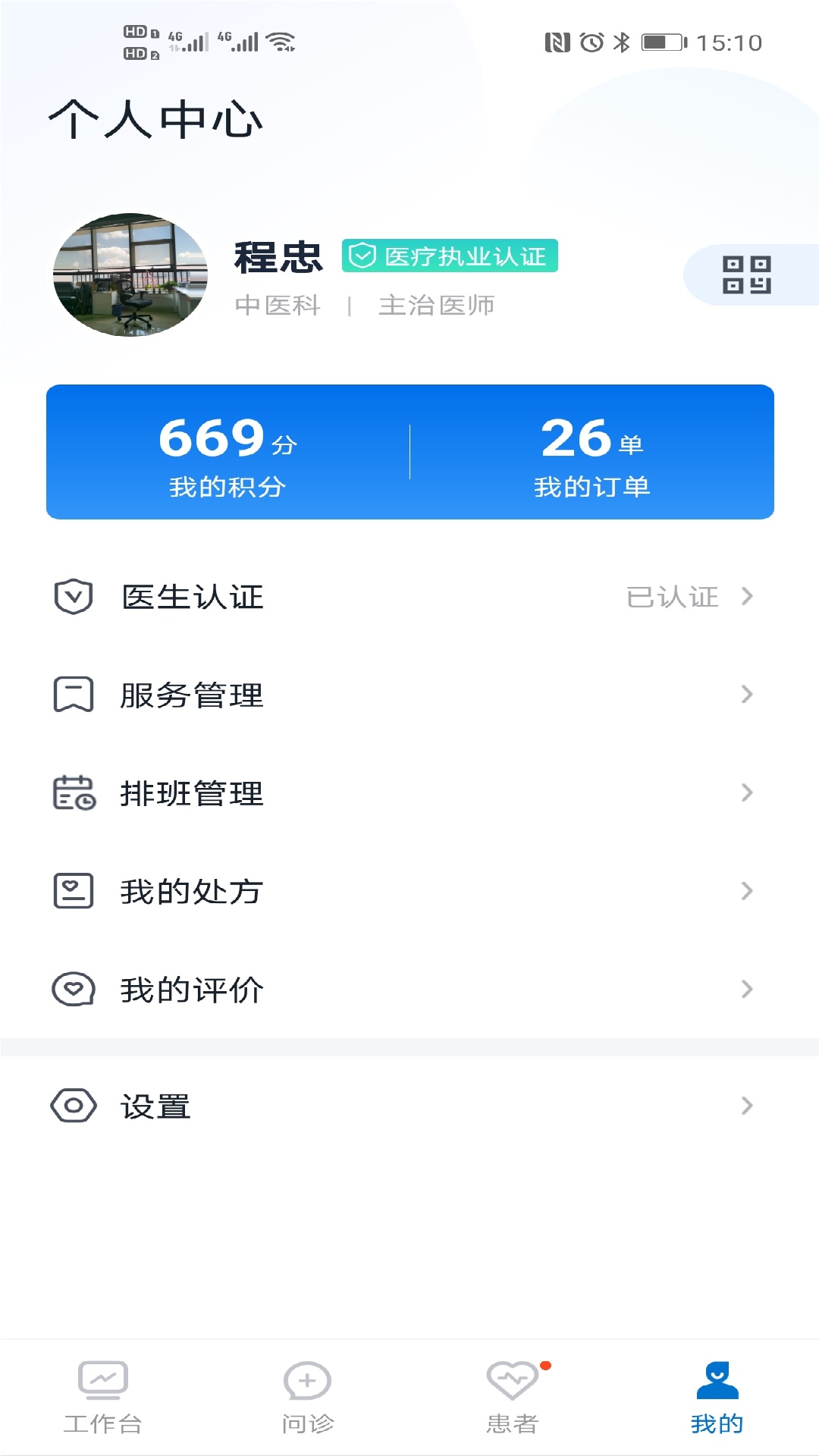Check 我的评价 reviews
The height and width of the screenshot is (1456, 819).
click(x=409, y=989)
